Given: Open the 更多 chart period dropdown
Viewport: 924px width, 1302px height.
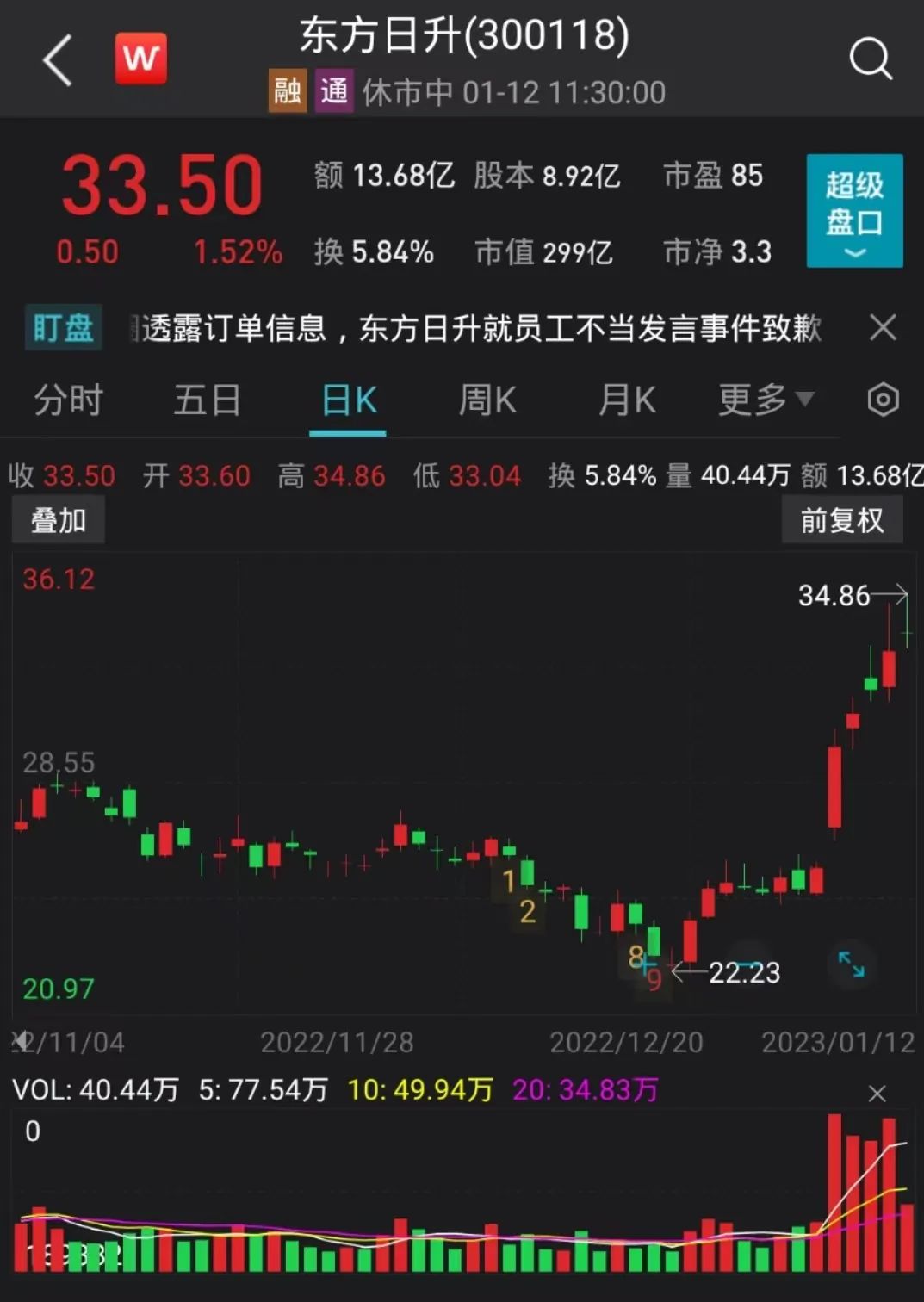Looking at the screenshot, I should click(765, 400).
